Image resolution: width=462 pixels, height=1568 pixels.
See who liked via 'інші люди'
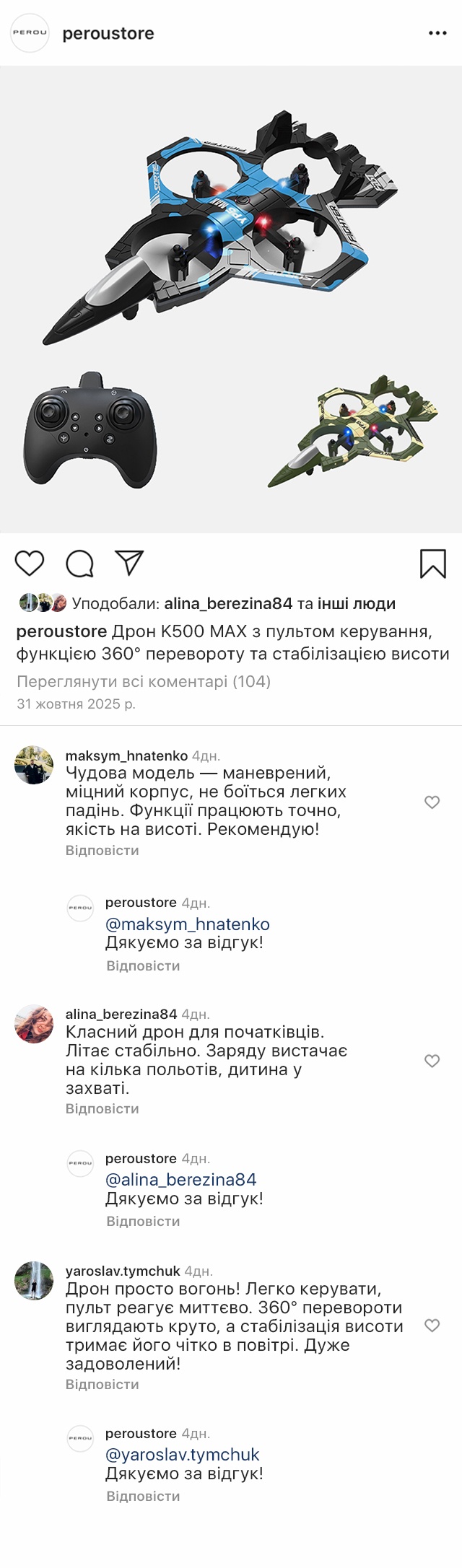pyautogui.click(x=356, y=604)
